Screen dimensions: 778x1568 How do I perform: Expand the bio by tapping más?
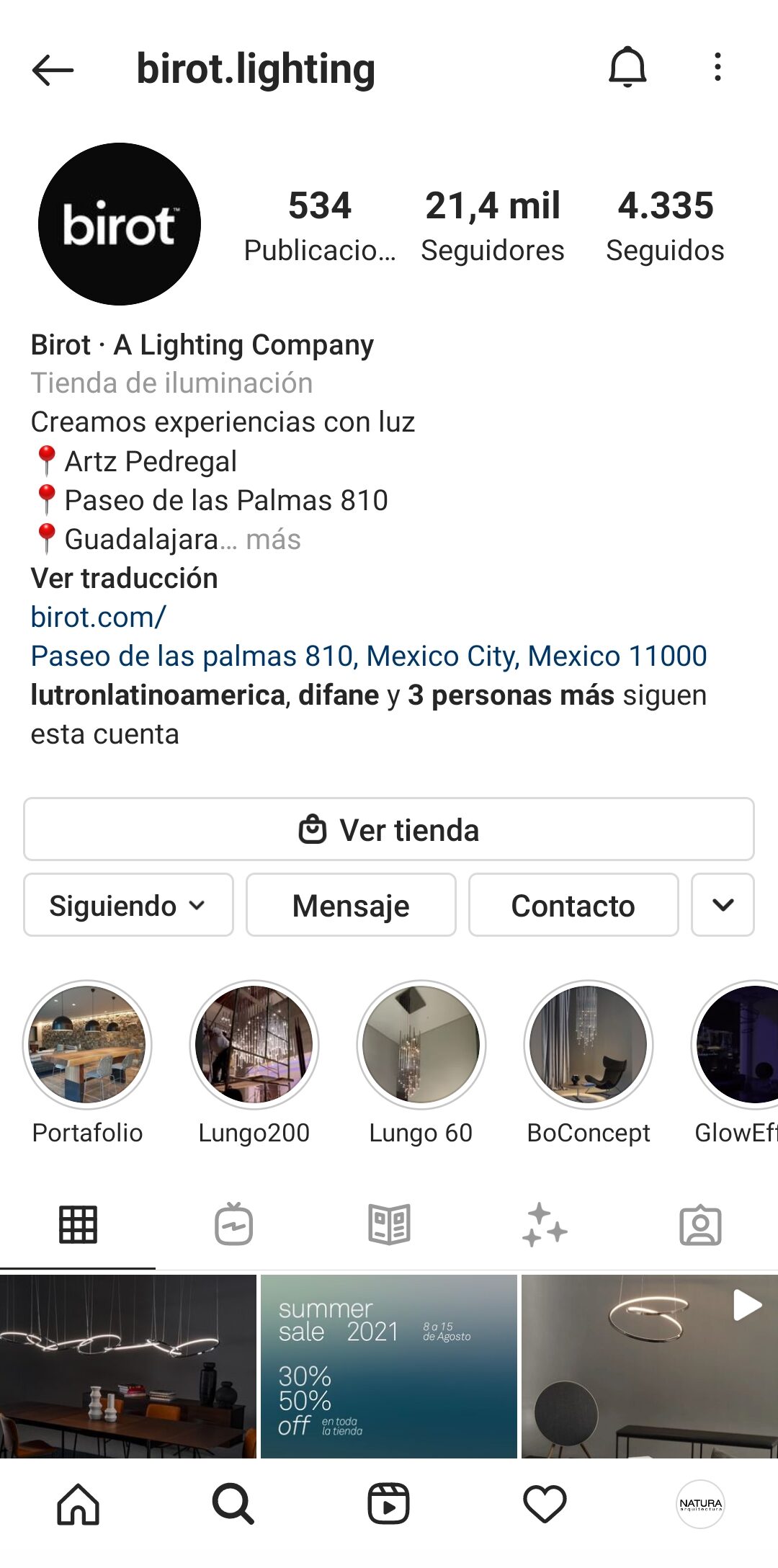273,540
